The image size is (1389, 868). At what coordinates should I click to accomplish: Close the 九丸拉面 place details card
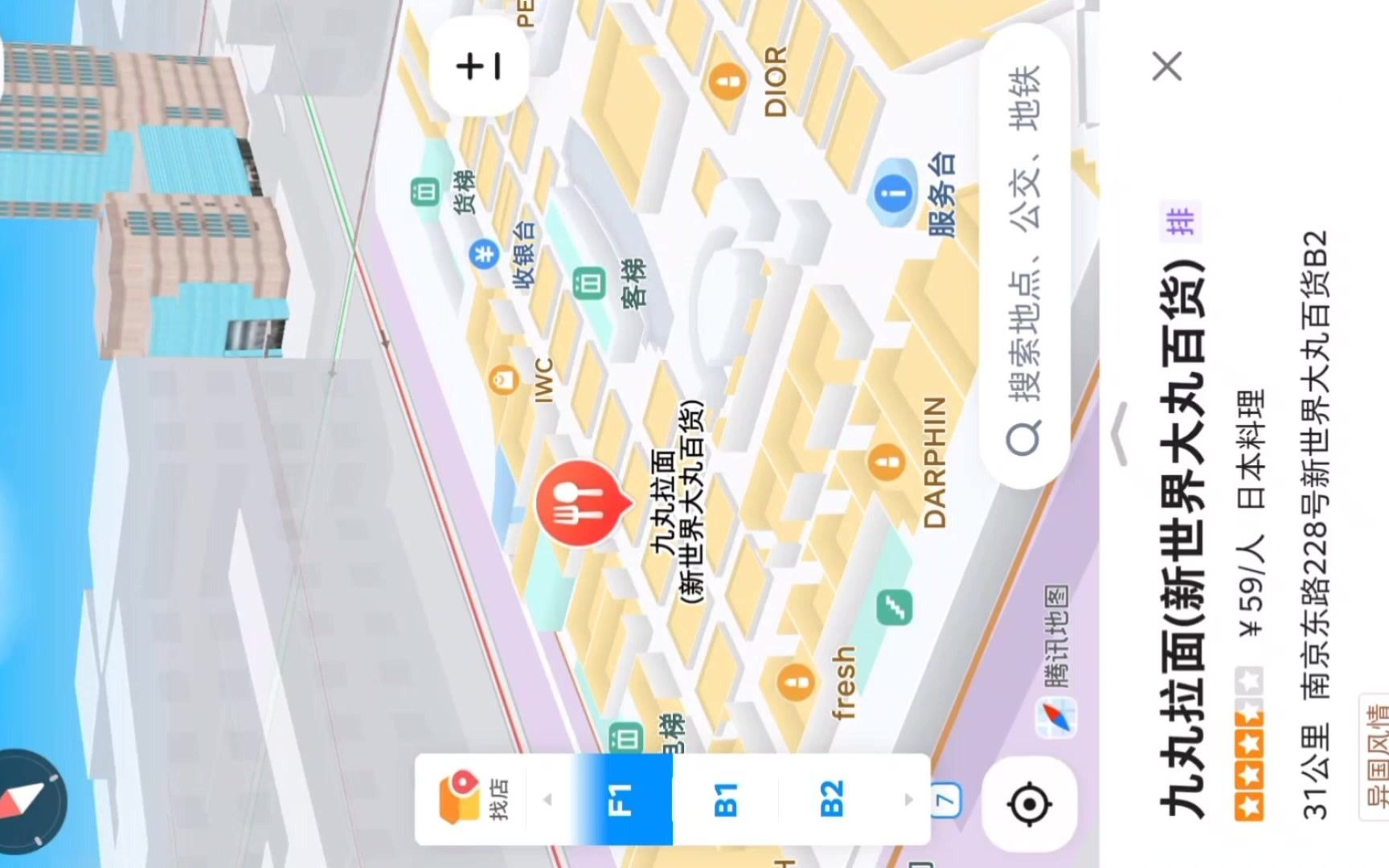click(1166, 67)
